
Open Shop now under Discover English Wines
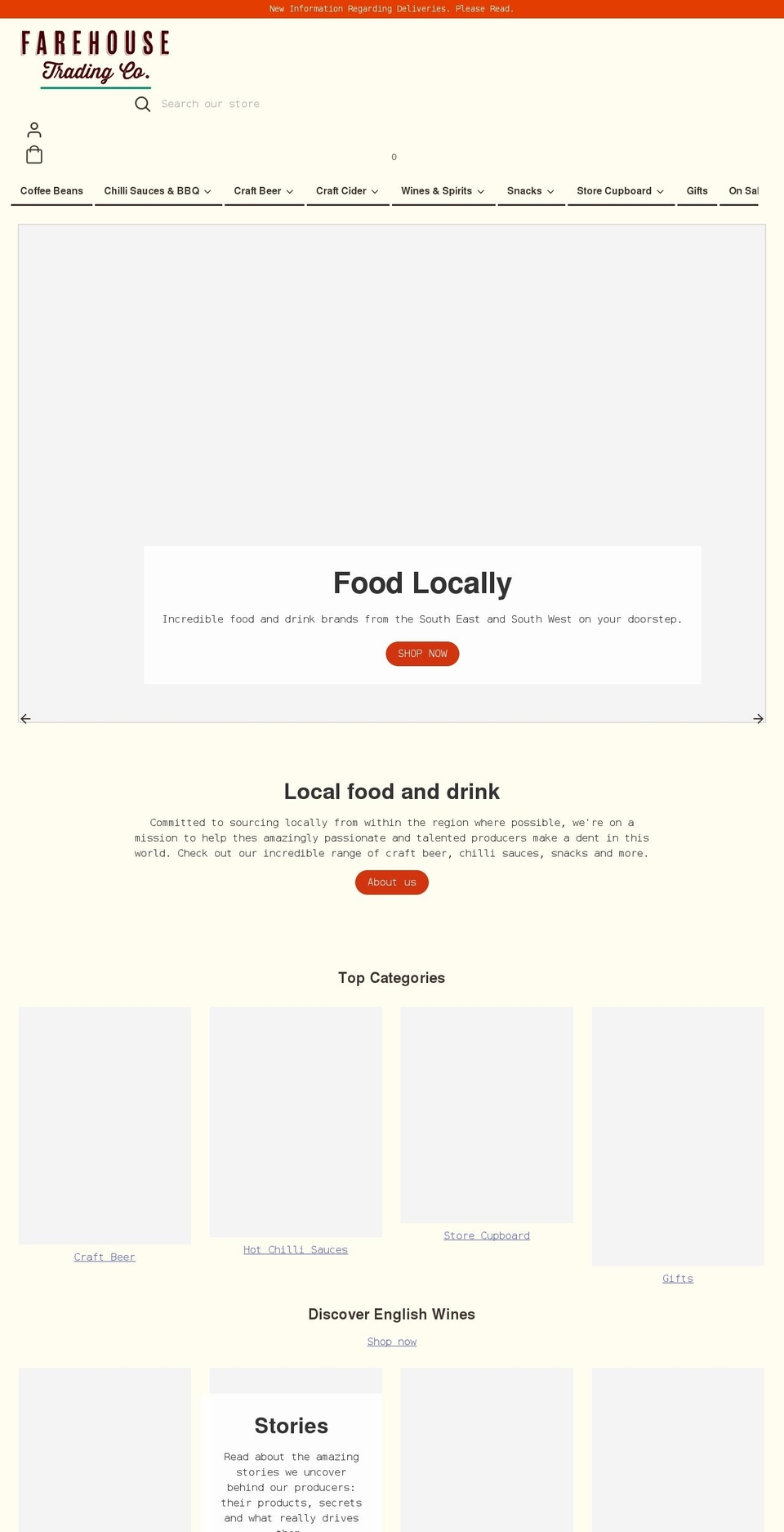click(x=391, y=1342)
